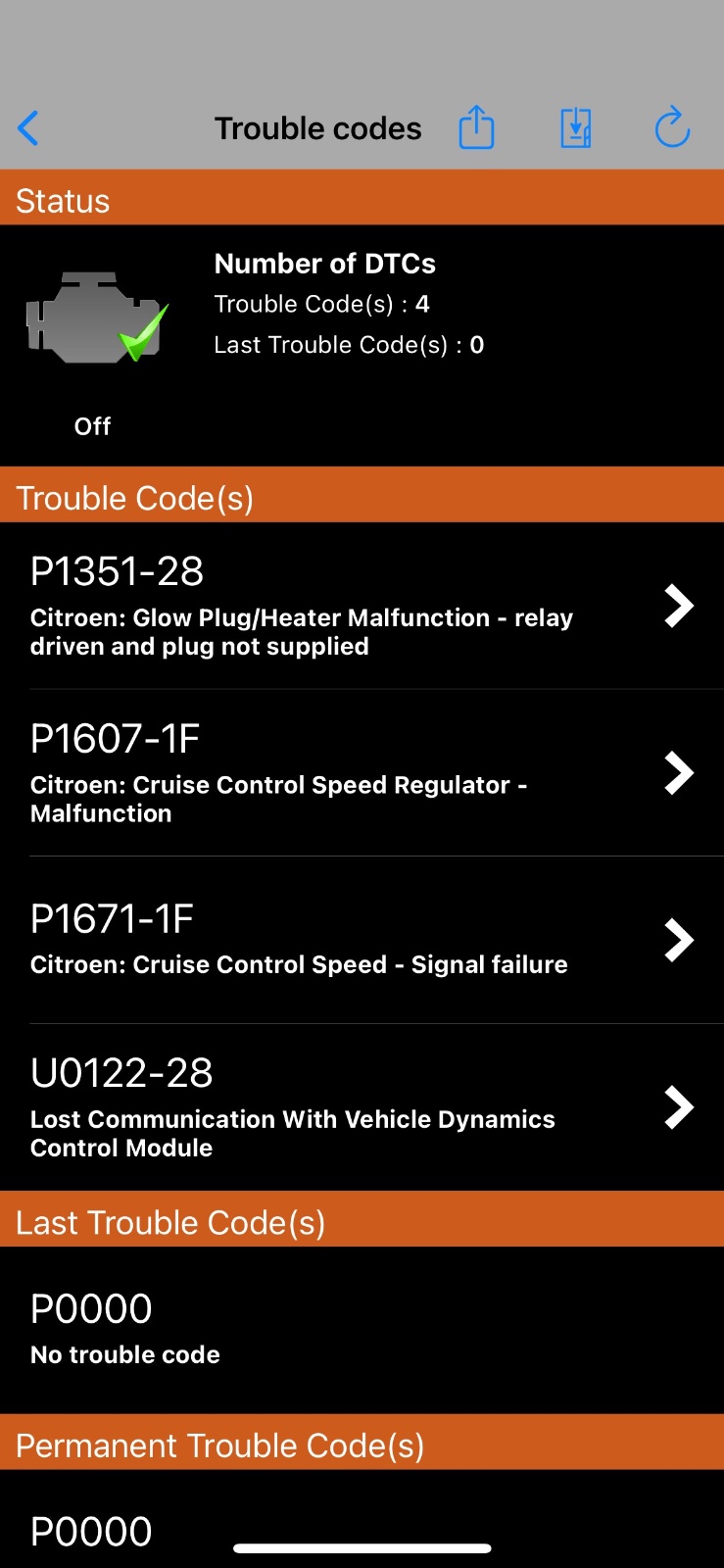Save the trouble codes with the download icon

click(575, 128)
